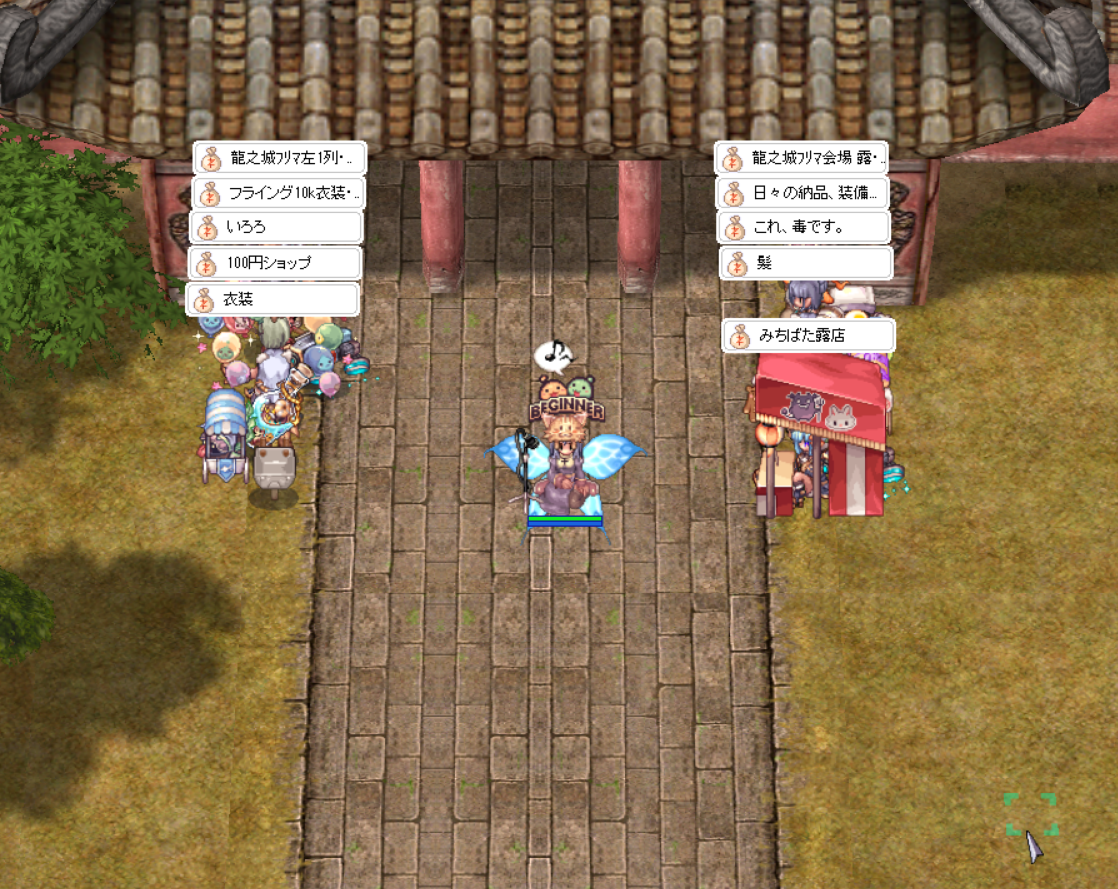Open the 髪 vending shop
Viewport: 1118px width, 889px height.
805,264
